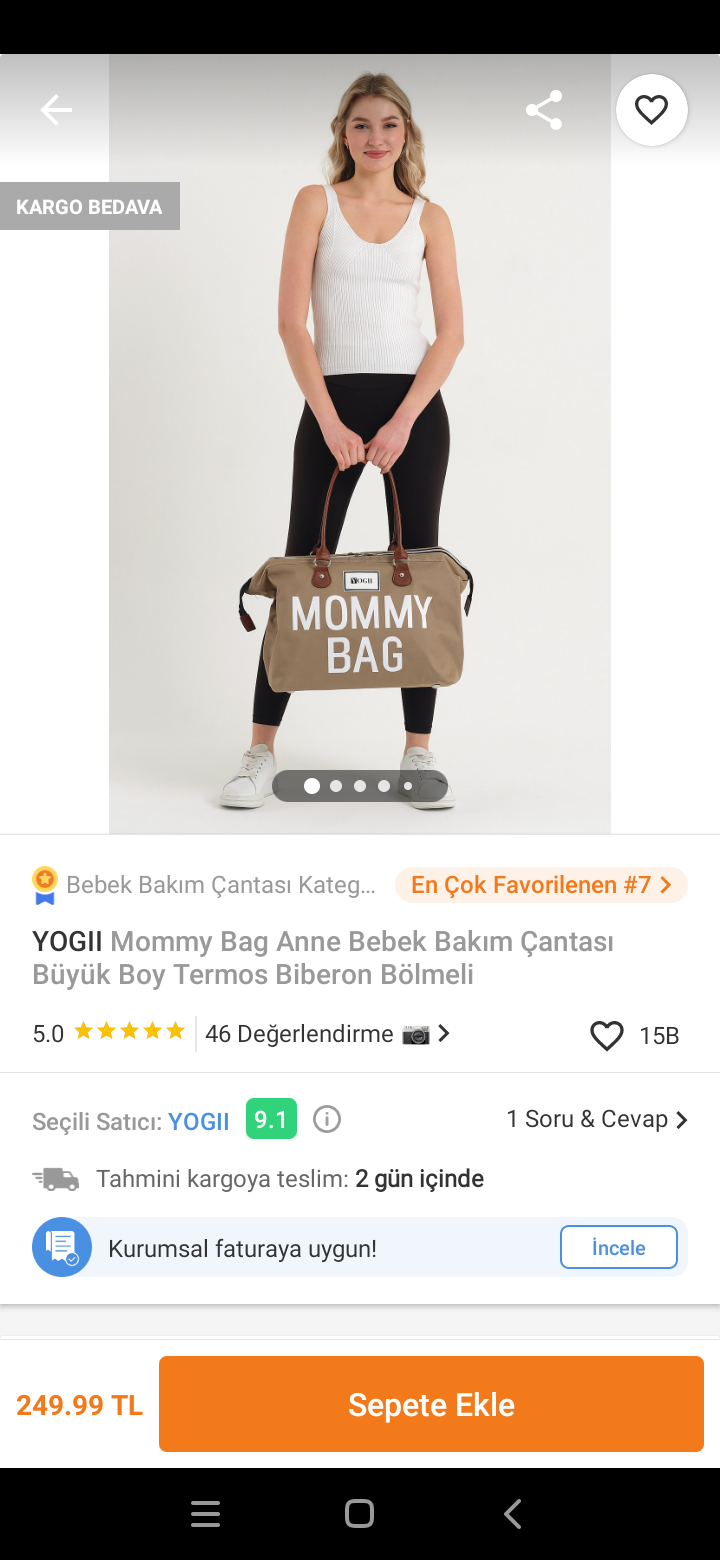Show seller score info icon

point(327,1119)
